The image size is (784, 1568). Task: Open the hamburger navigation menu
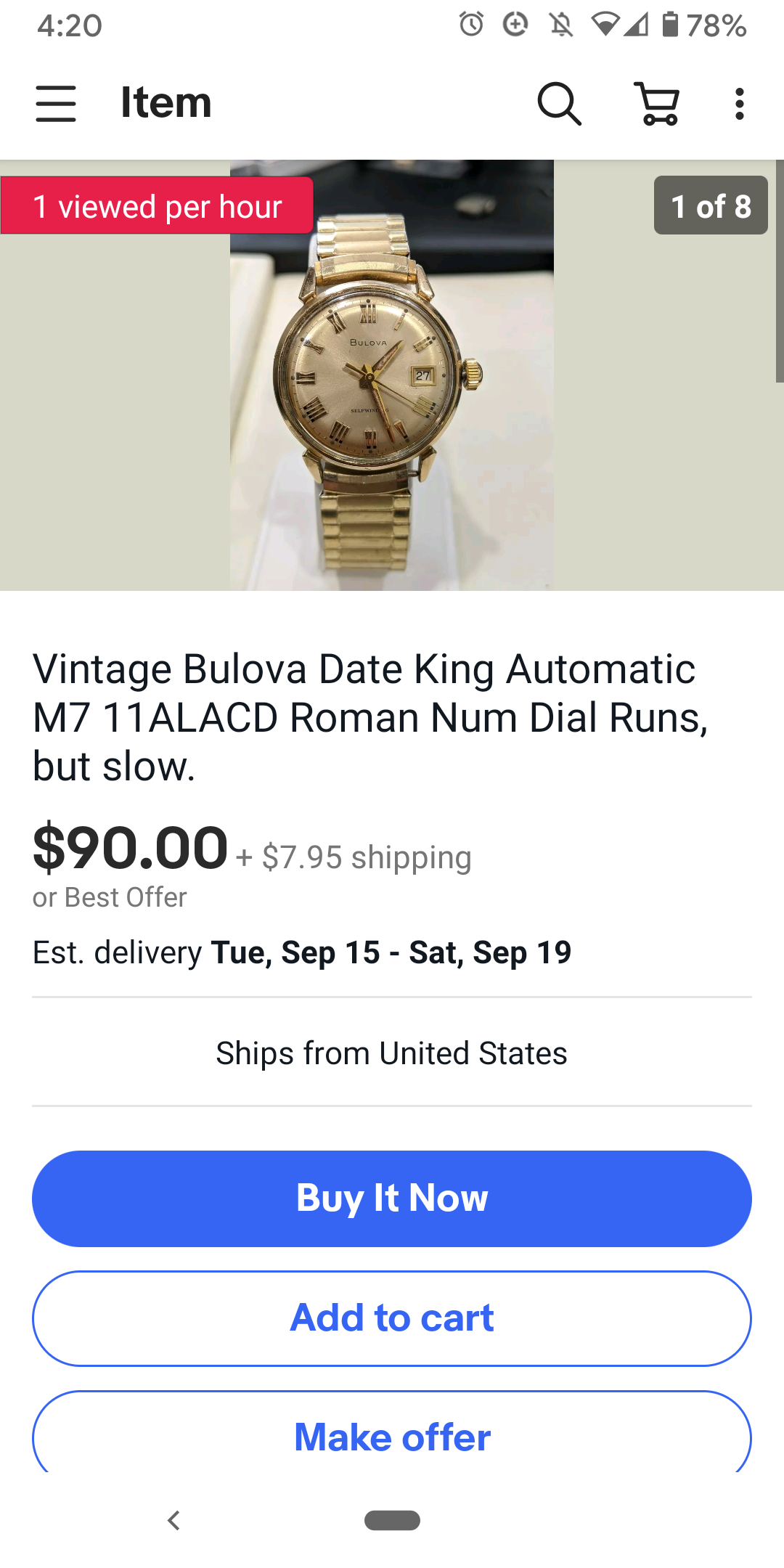click(x=56, y=103)
